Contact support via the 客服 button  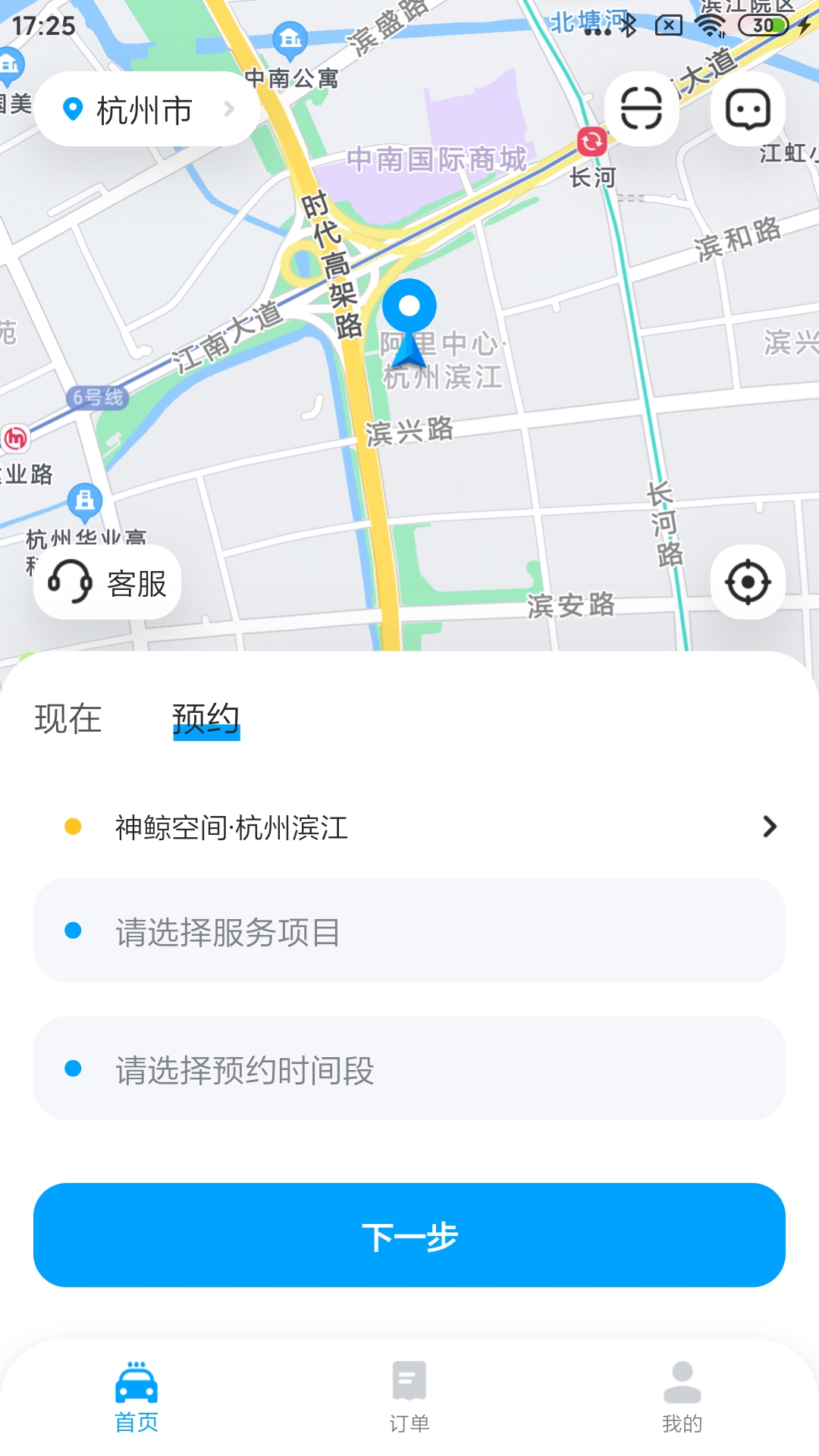106,581
